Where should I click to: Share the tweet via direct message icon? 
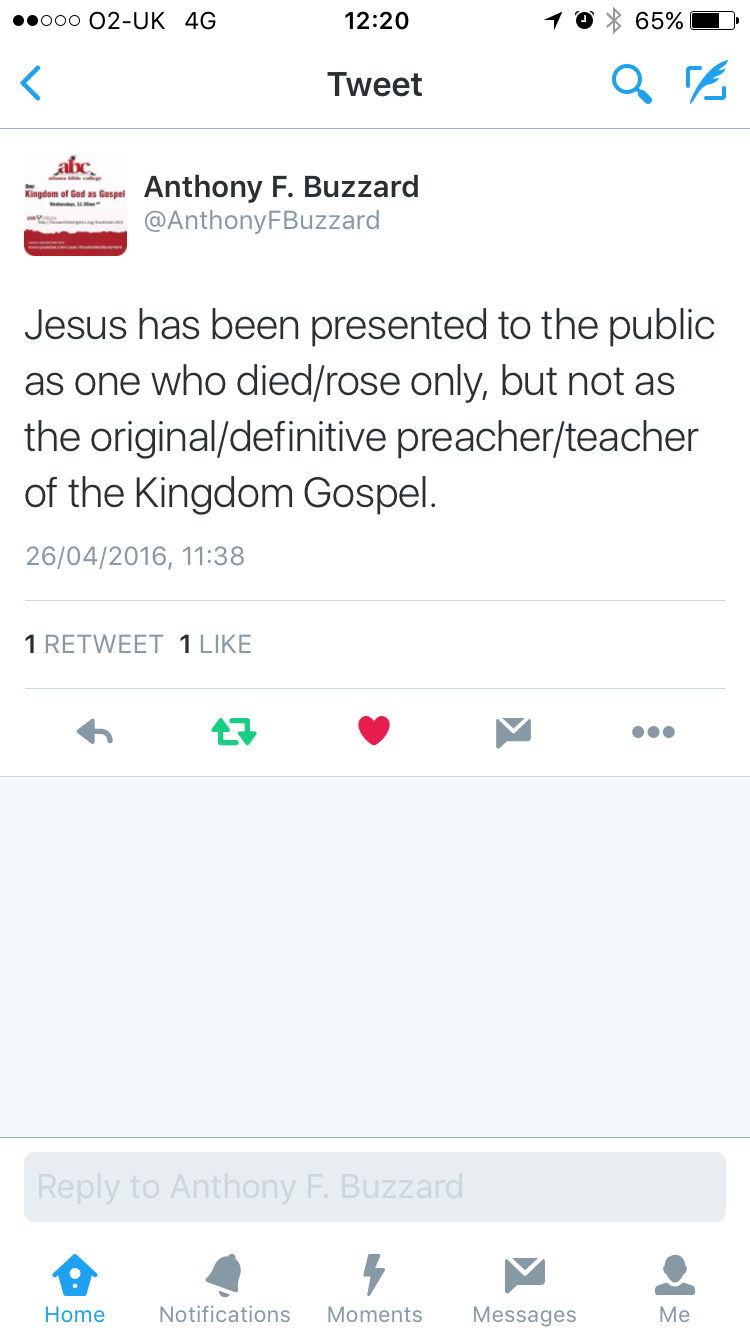513,733
